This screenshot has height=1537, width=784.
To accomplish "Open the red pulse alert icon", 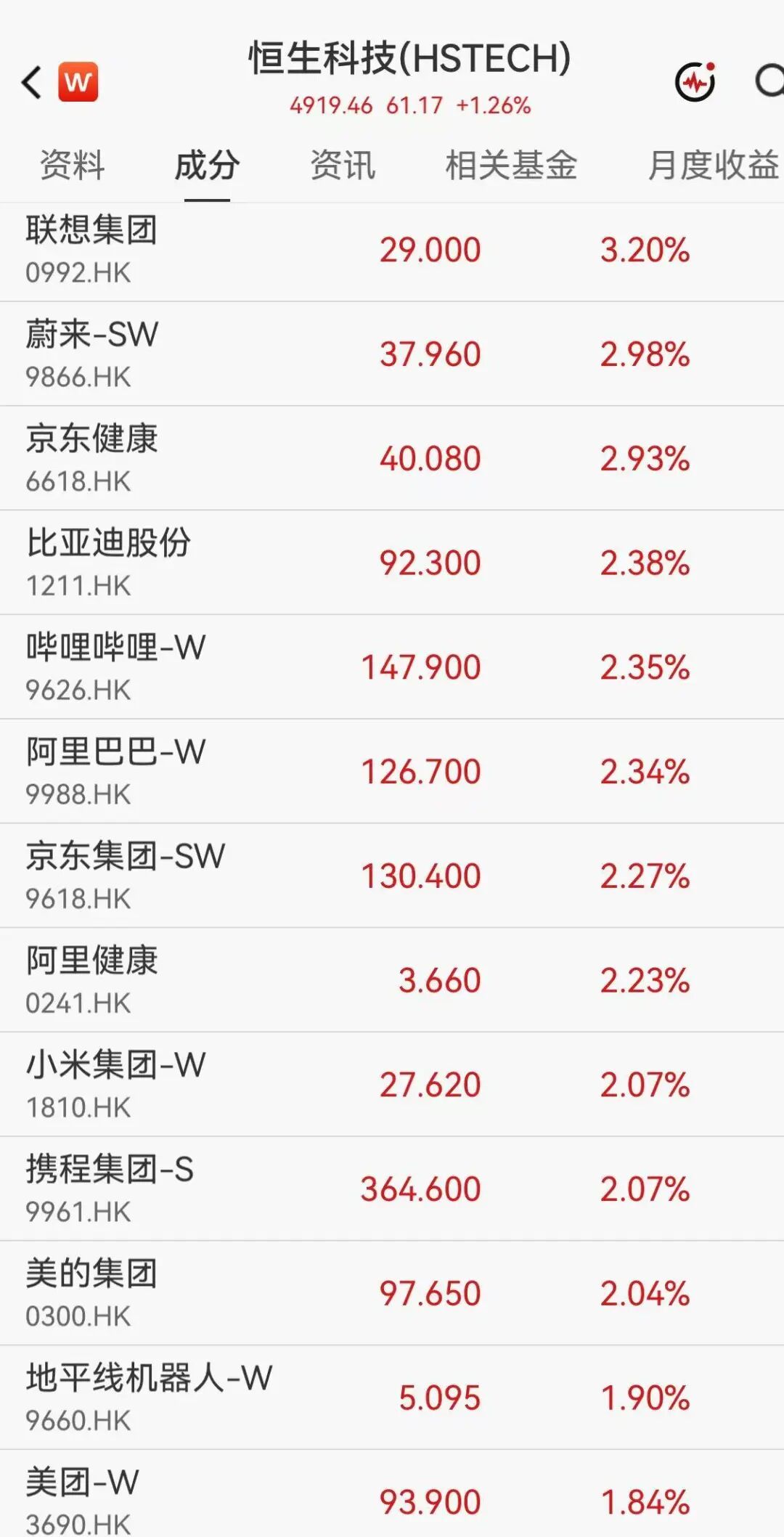I will pyautogui.click(x=695, y=82).
